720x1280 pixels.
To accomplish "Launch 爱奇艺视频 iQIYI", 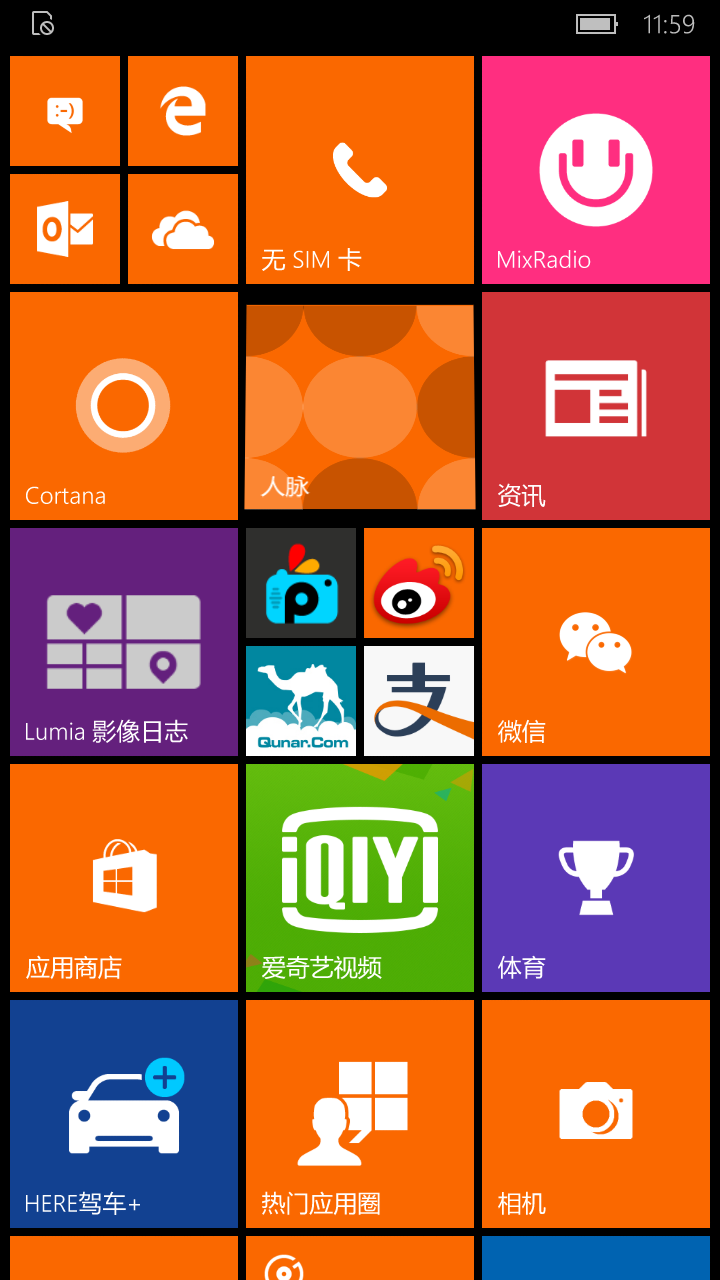I will [360, 878].
